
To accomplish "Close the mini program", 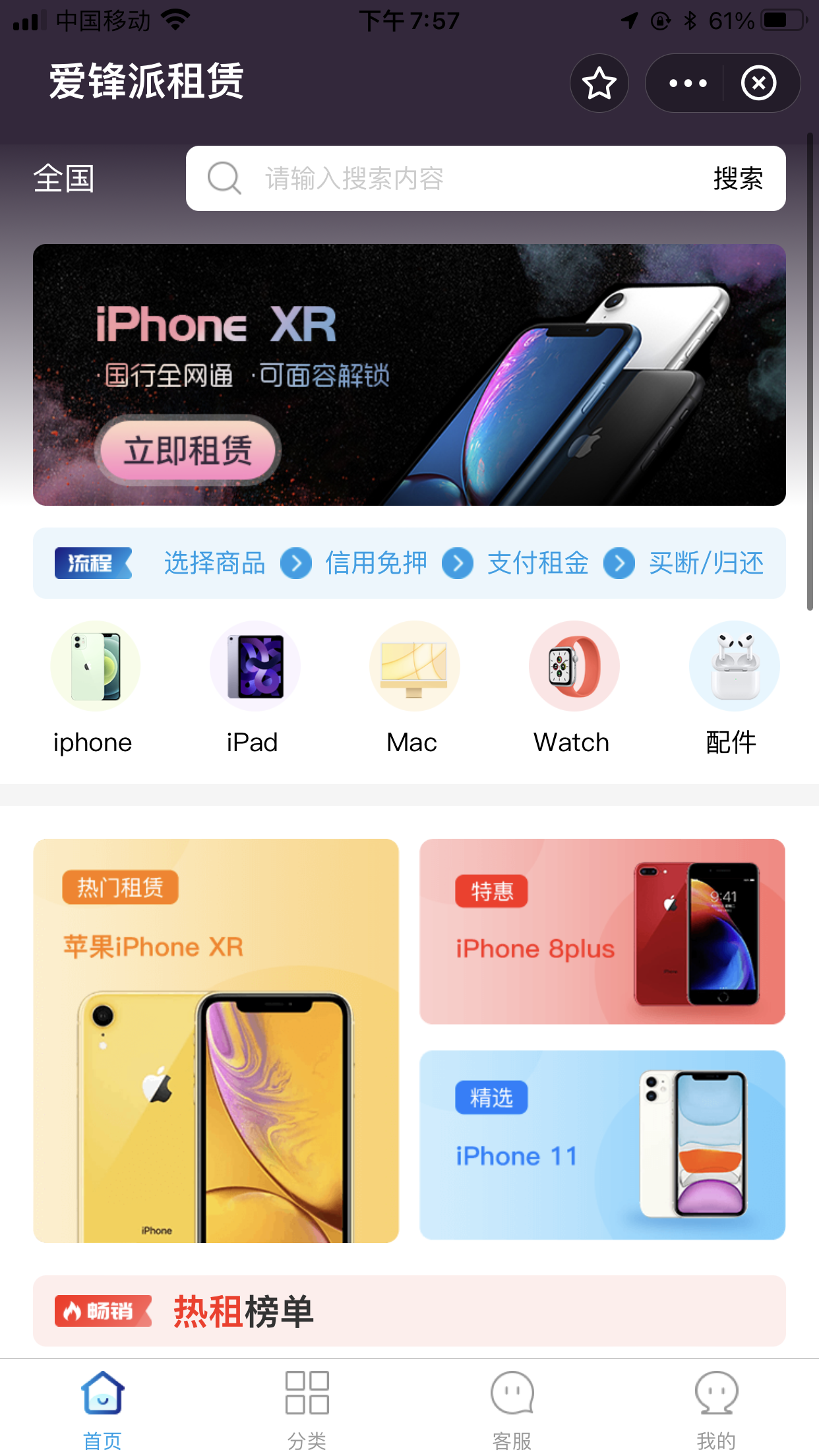I will (x=758, y=83).
